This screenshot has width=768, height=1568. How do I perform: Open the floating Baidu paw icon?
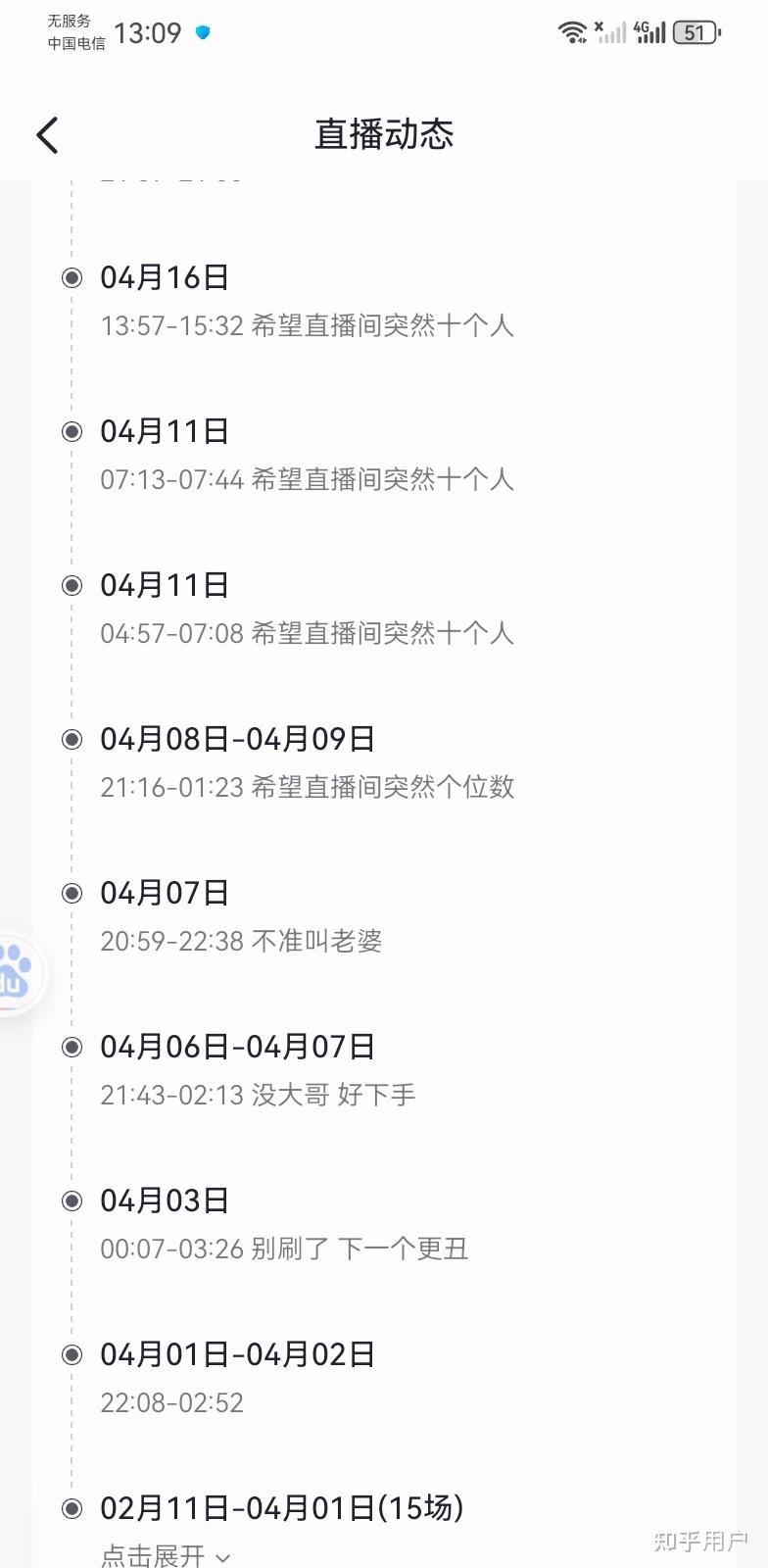[x=16, y=971]
